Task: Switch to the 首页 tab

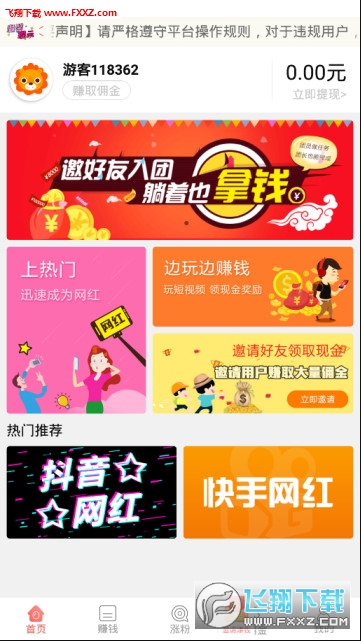Action: (36, 619)
